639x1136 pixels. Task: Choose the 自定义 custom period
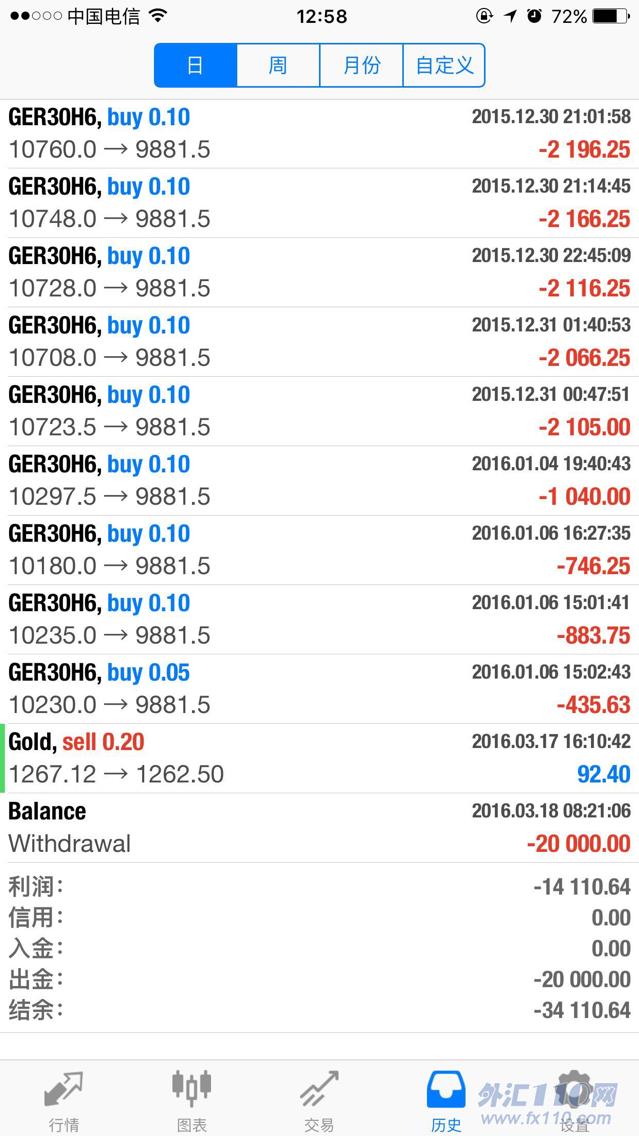[x=443, y=65]
